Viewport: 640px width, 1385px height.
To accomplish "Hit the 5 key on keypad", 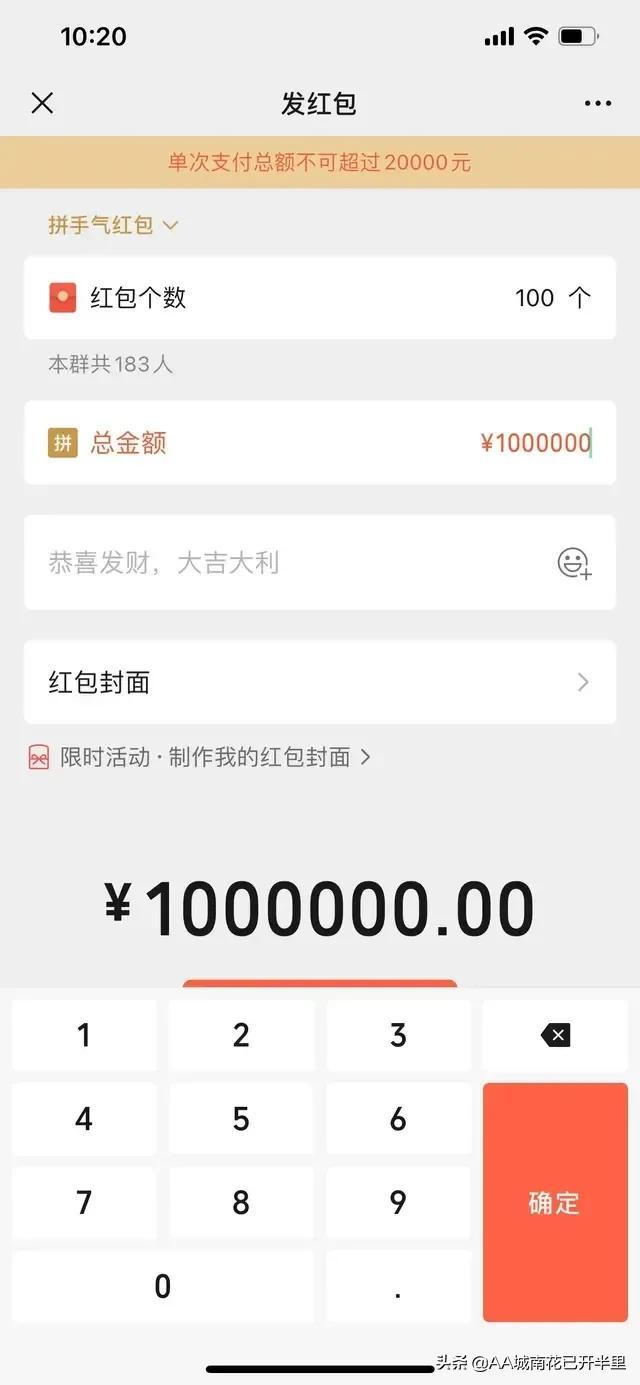I will [x=241, y=1119].
